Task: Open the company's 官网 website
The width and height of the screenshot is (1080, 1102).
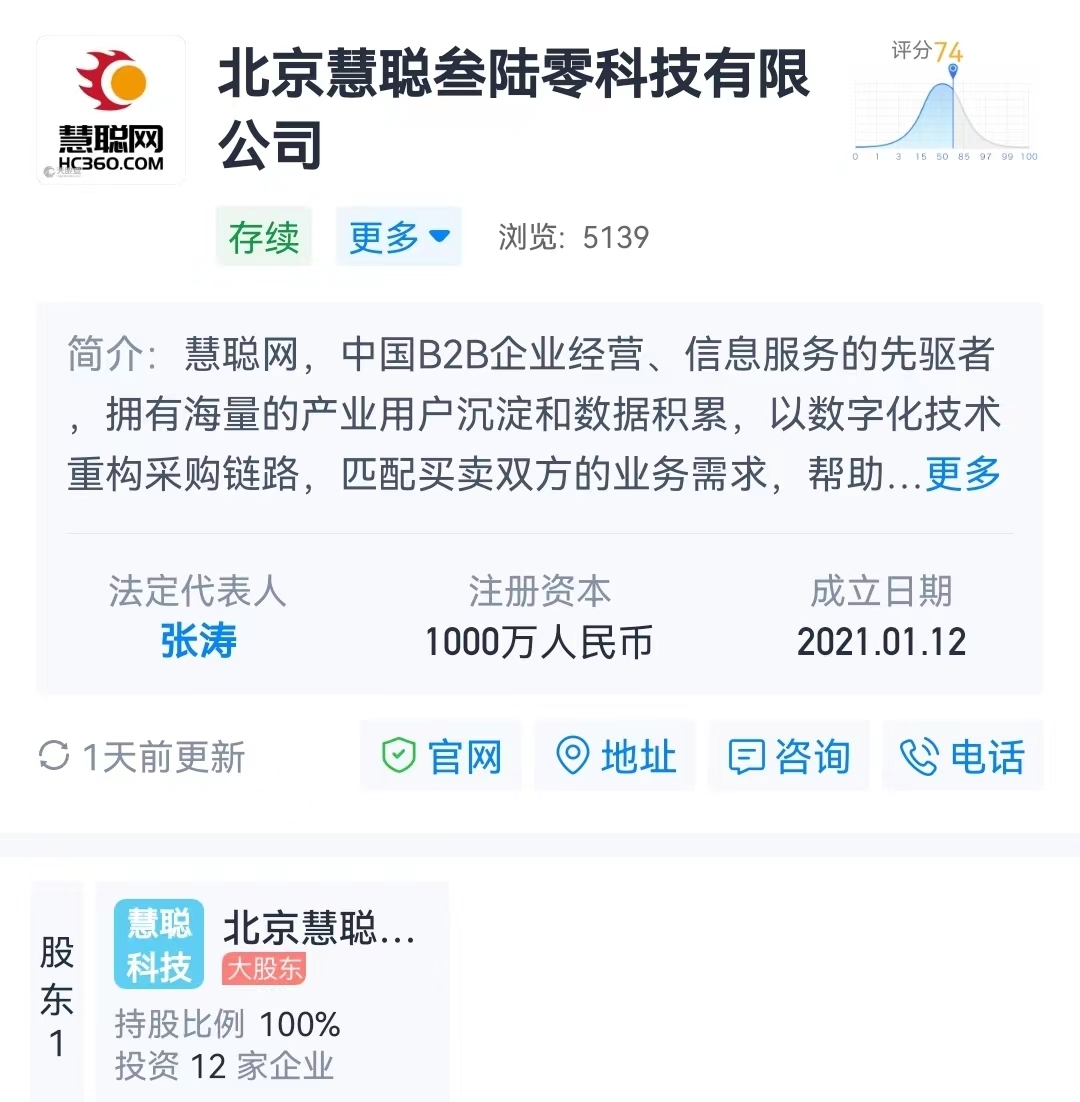Action: 441,757
